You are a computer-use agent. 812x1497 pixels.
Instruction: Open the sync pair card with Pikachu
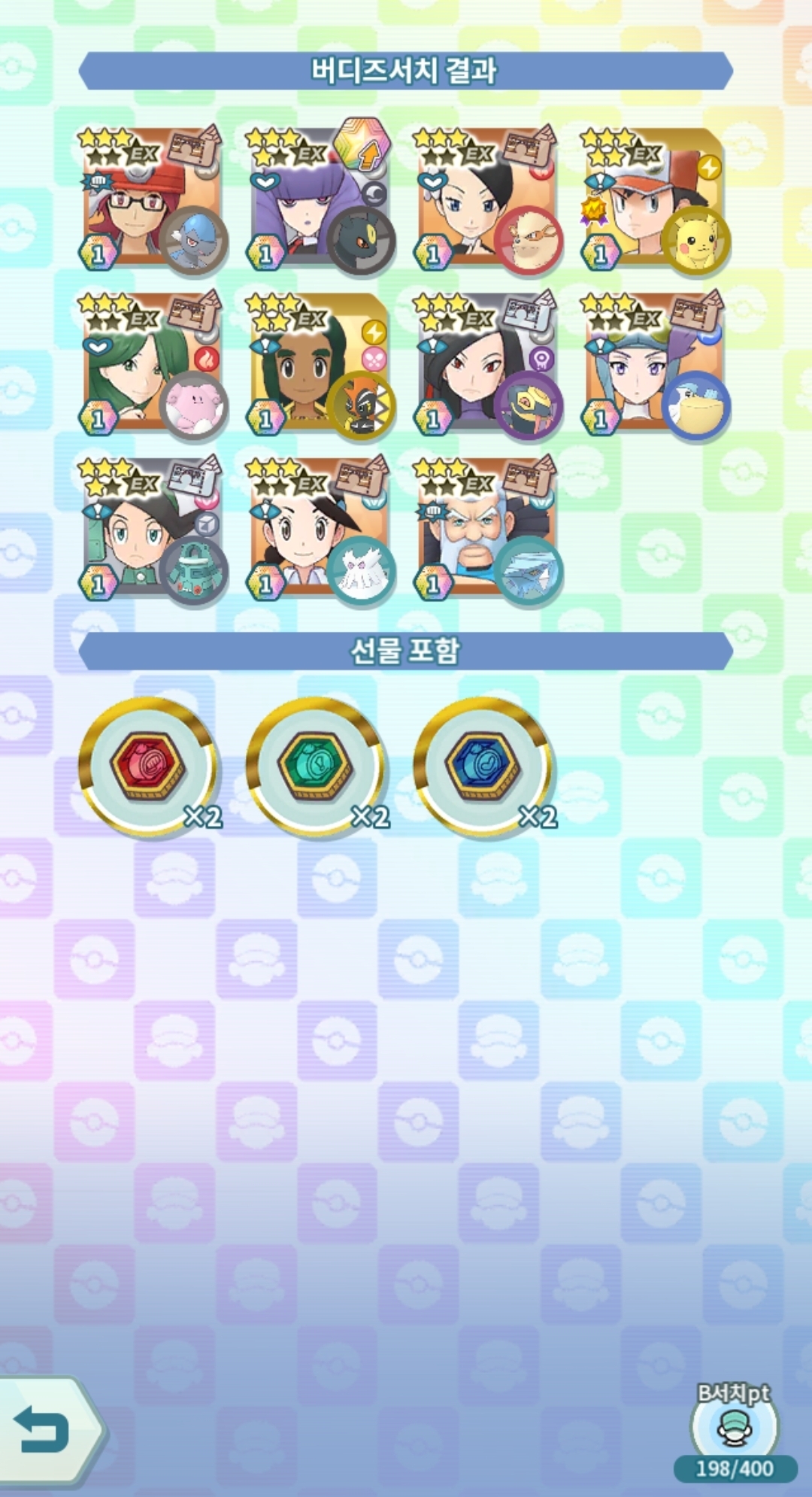653,202
